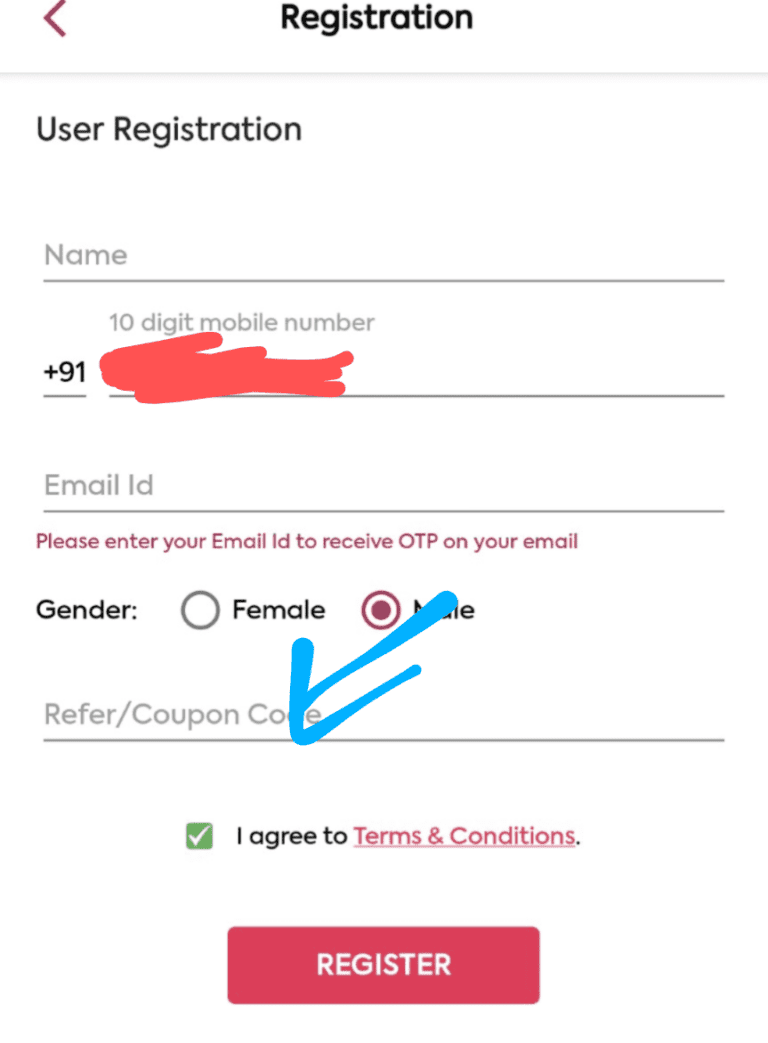Tap the Refer/Coupon Code field
This screenshot has height=1043, width=768.
tap(383, 715)
